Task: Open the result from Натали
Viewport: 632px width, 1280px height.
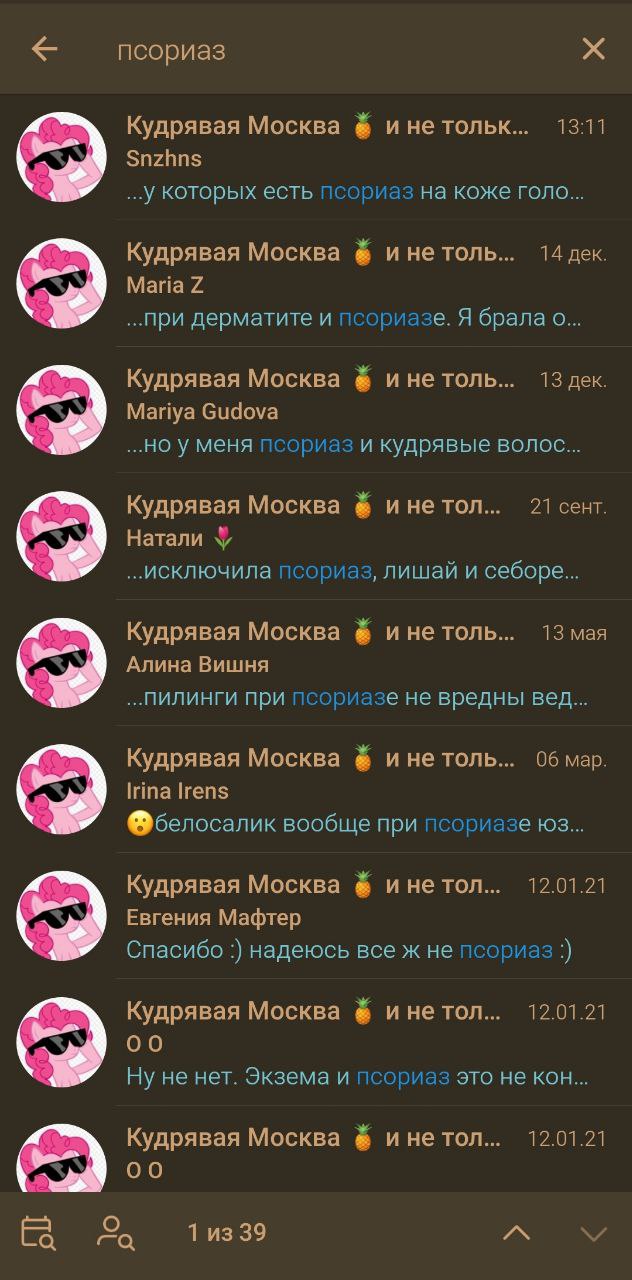Action: pyautogui.click(x=316, y=537)
